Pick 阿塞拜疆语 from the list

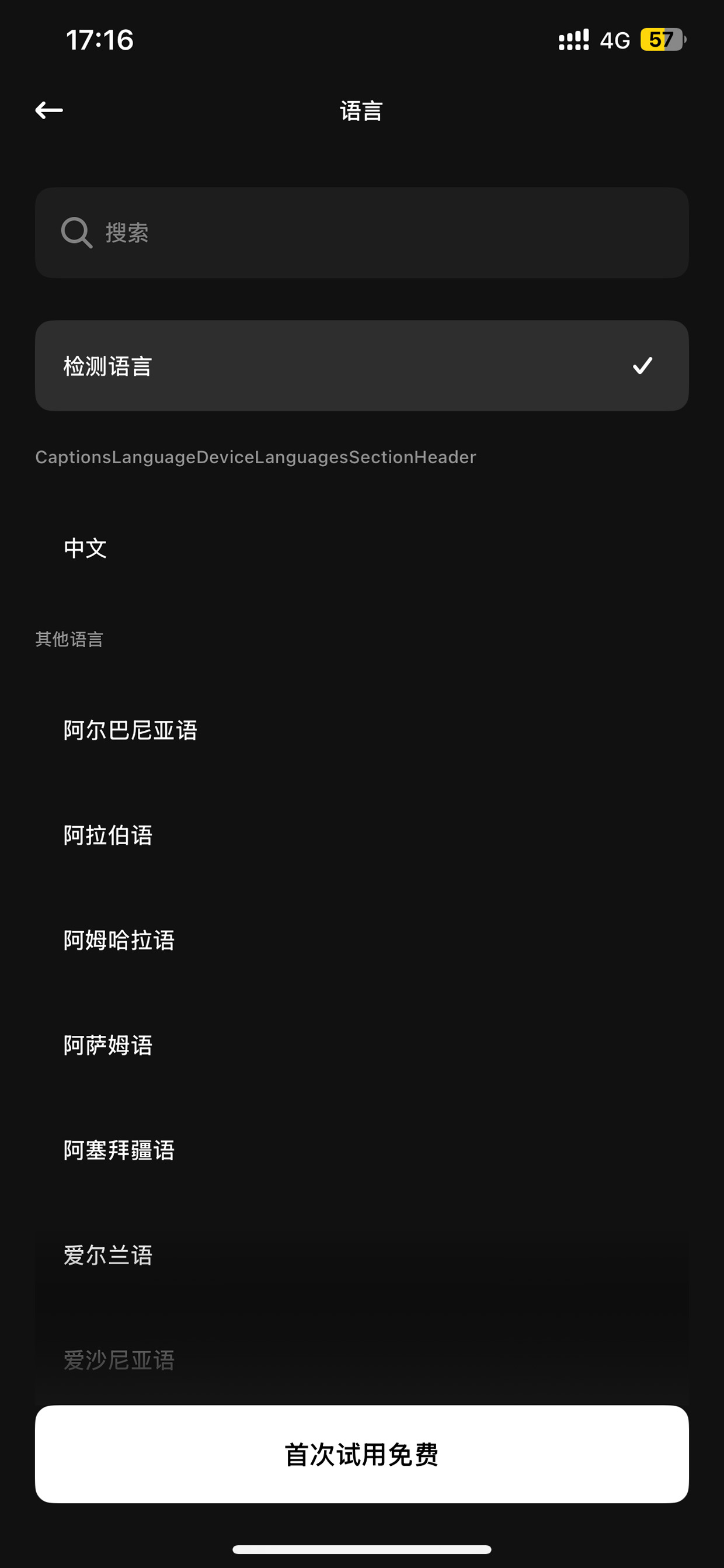tap(362, 1150)
